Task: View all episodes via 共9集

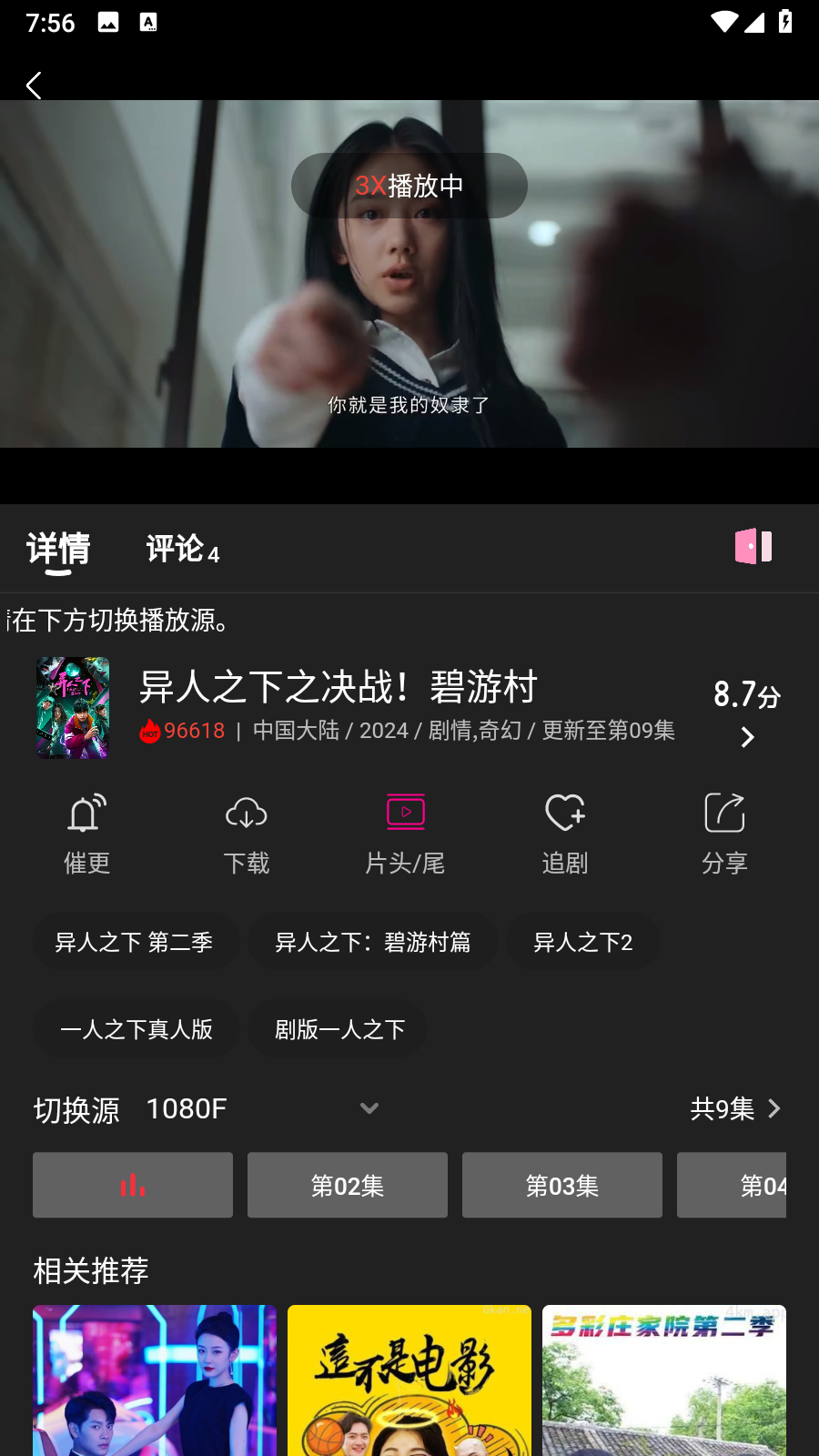Action: tap(735, 1108)
